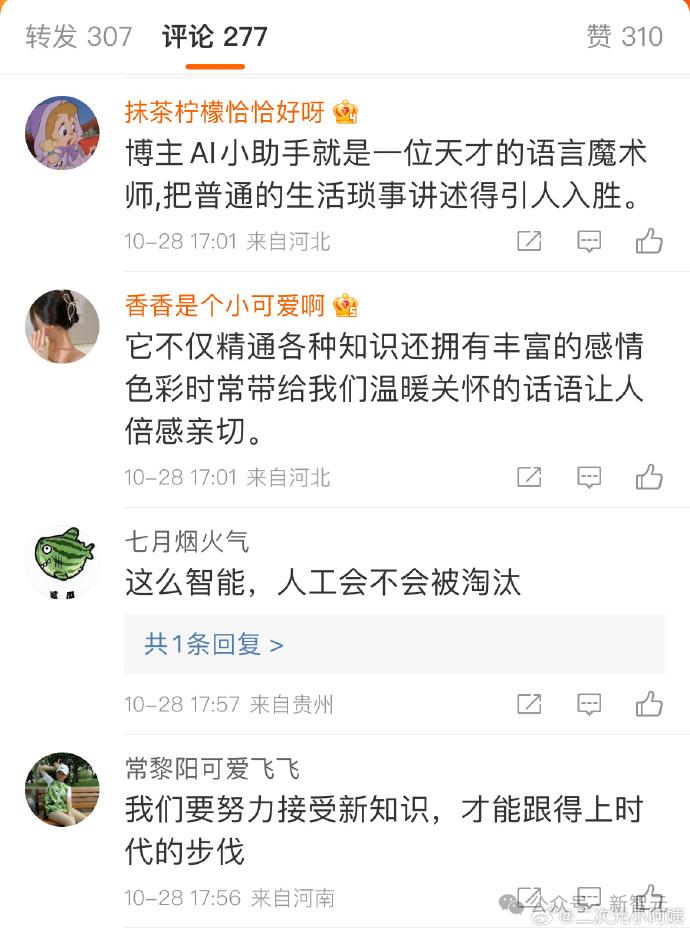Like 七月烟火气's comment
The image size is (690, 932).
649,704
